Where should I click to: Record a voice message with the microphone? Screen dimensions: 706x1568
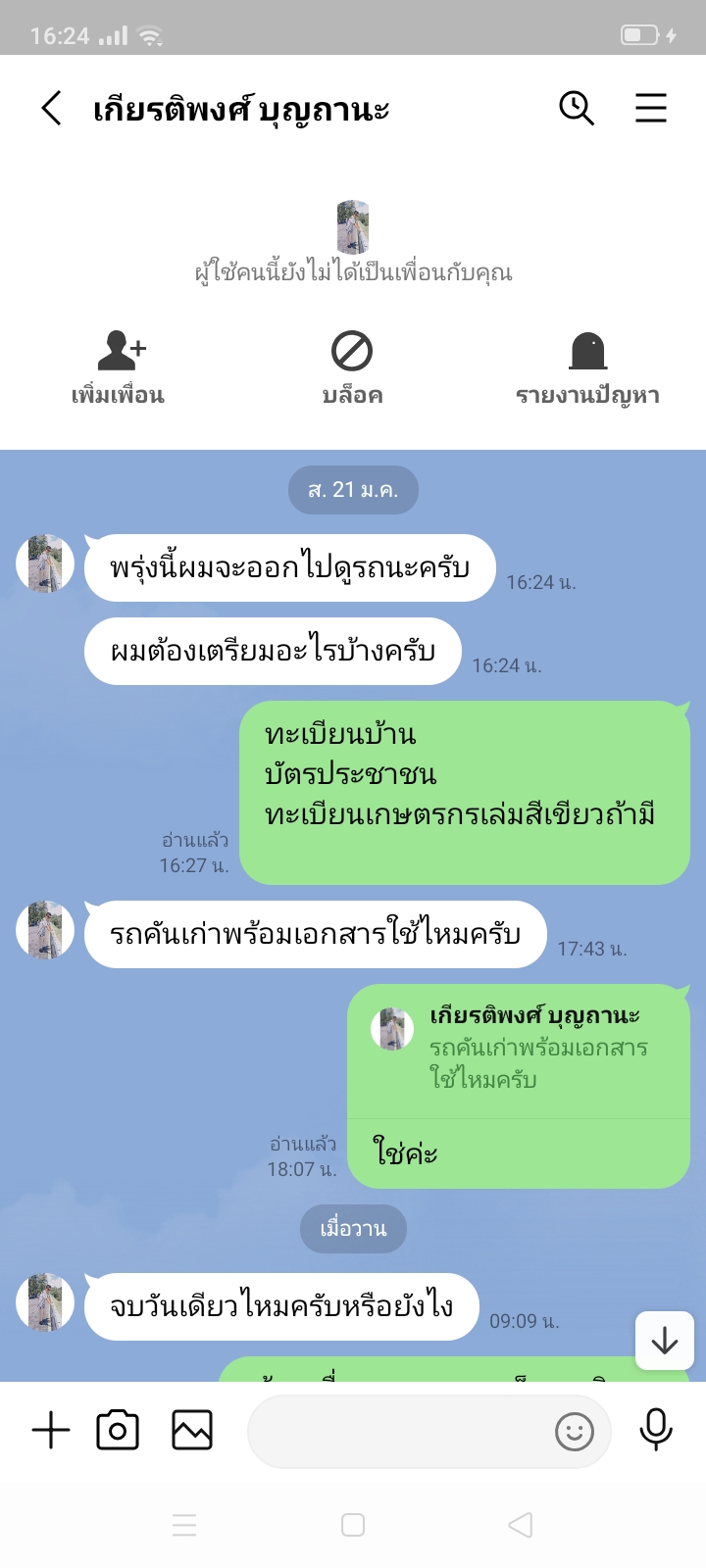[656, 1430]
